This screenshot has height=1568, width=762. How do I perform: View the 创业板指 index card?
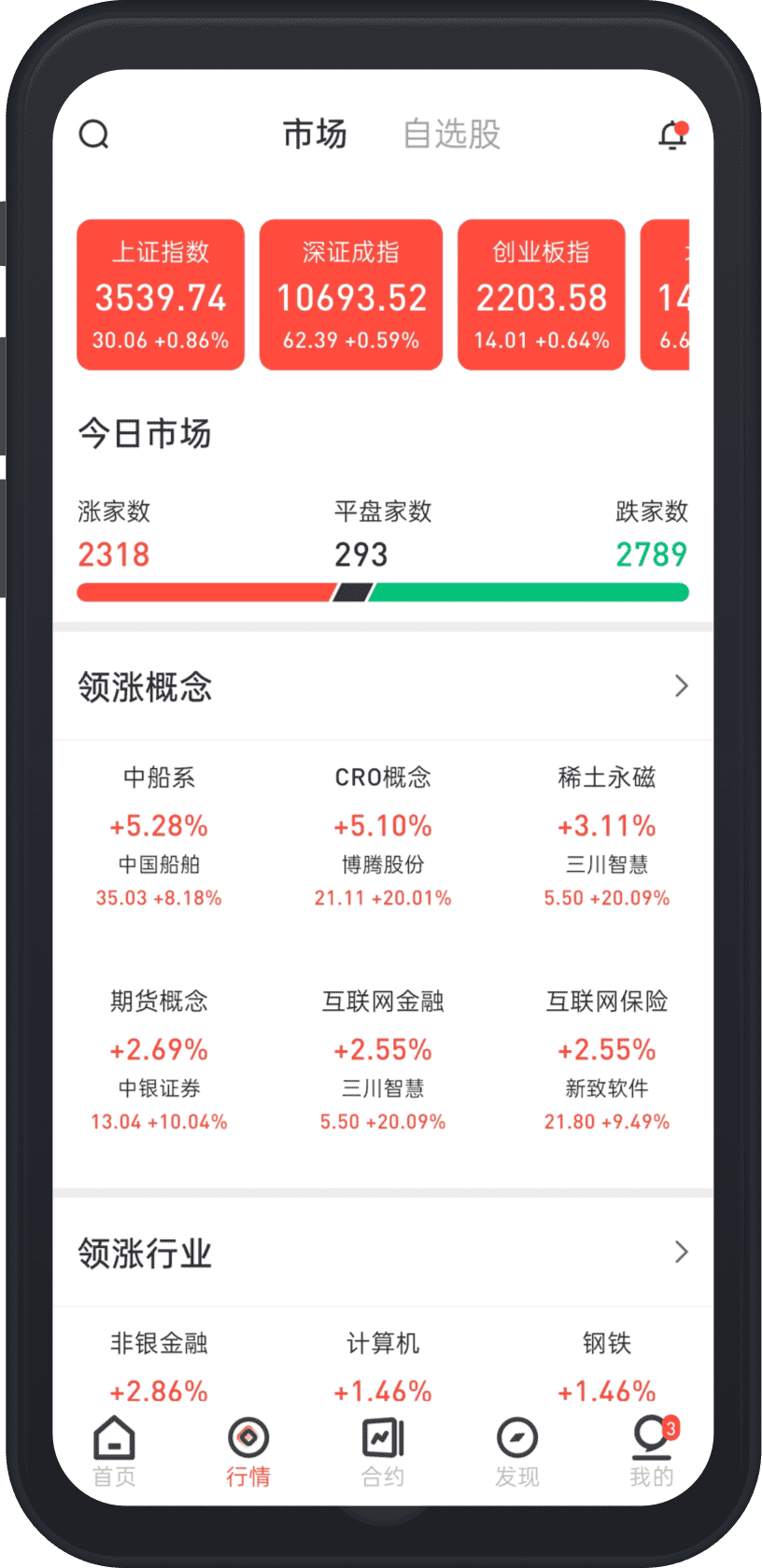542,295
